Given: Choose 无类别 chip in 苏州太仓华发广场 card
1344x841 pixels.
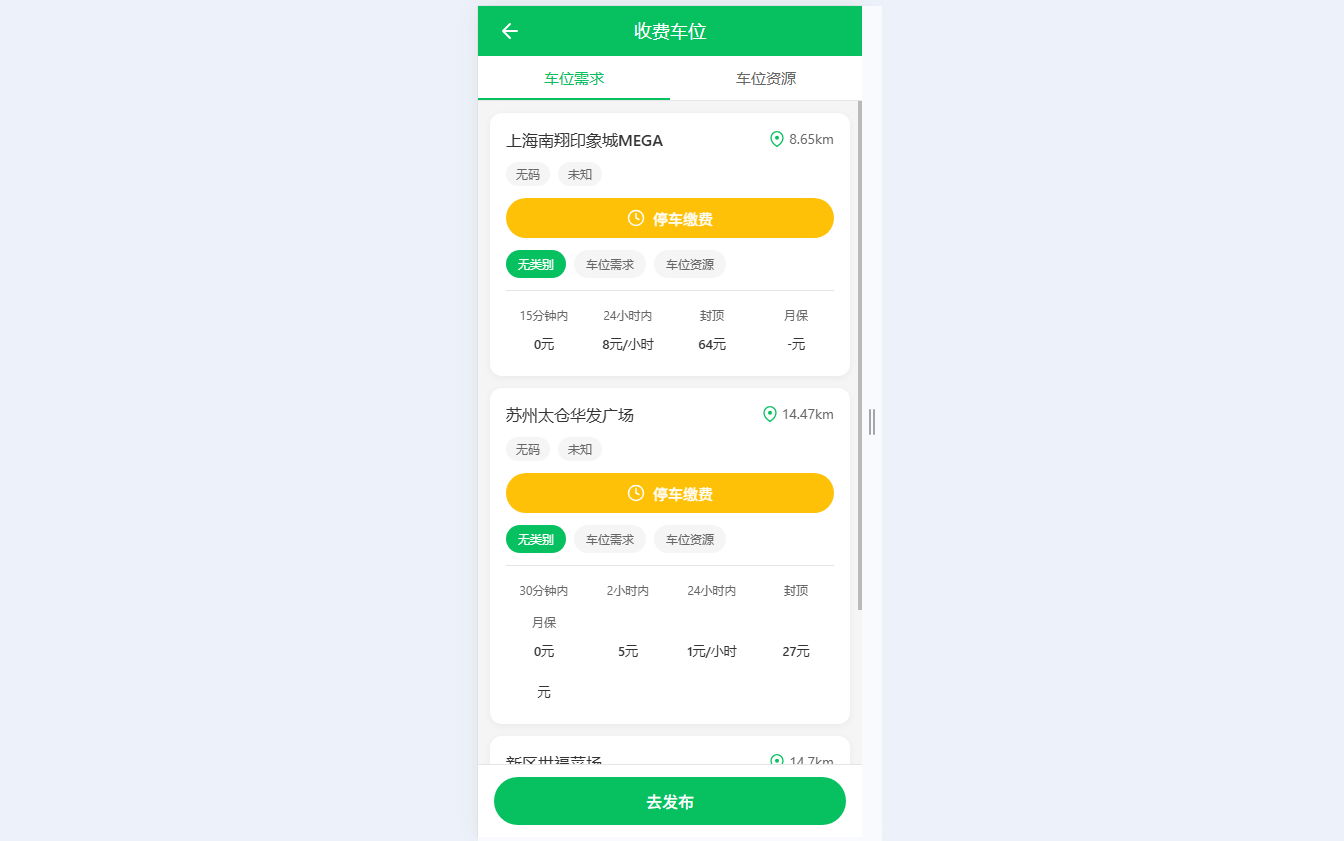Looking at the screenshot, I should point(536,539).
